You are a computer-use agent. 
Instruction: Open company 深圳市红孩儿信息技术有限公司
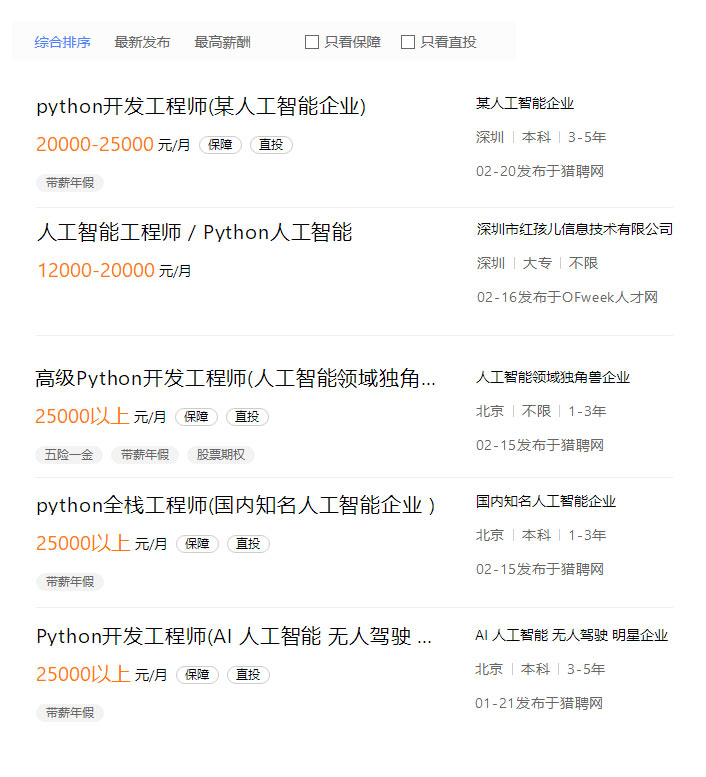click(x=574, y=230)
